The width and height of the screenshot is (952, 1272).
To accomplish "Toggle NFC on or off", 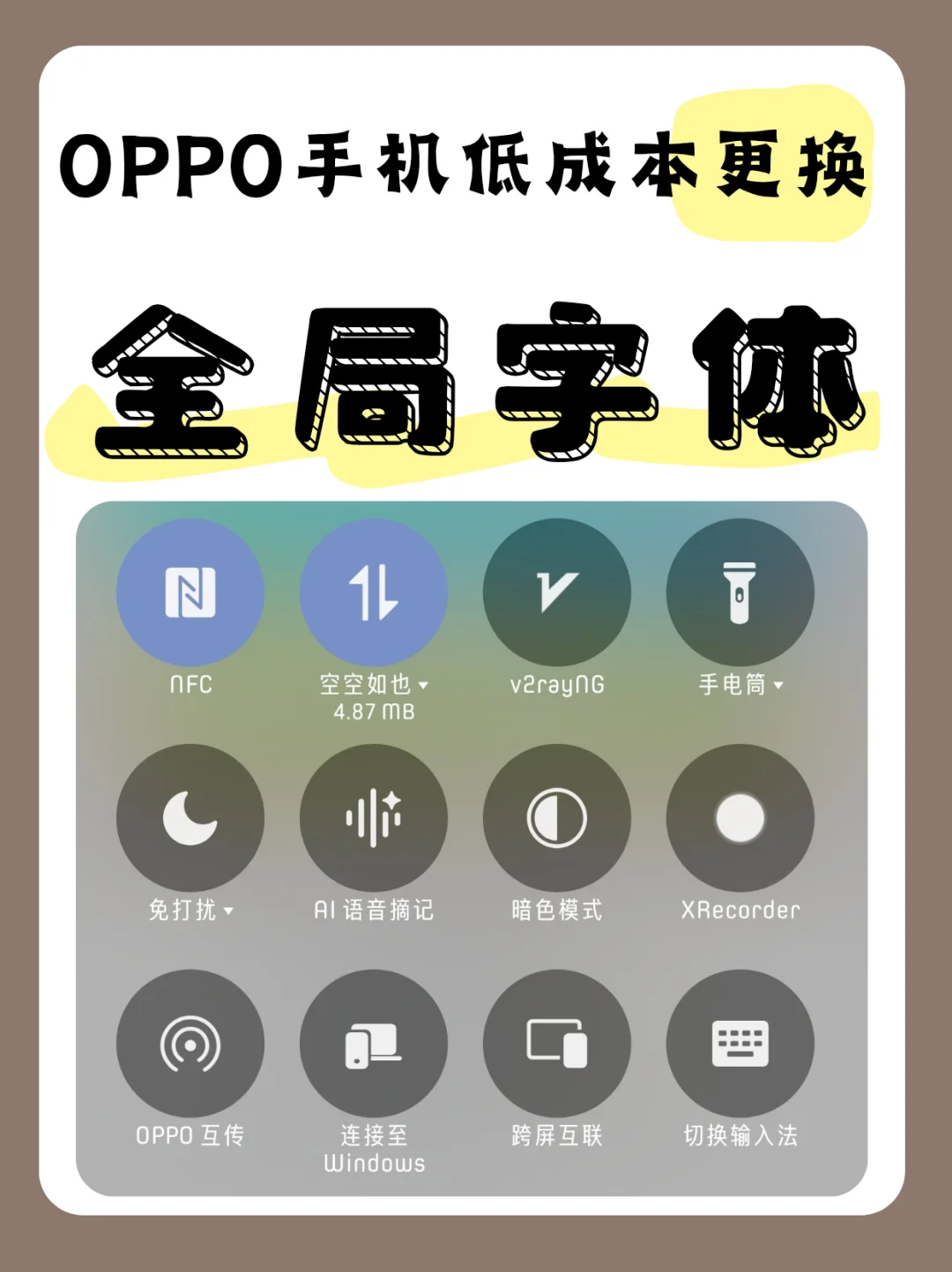I will tap(190, 593).
